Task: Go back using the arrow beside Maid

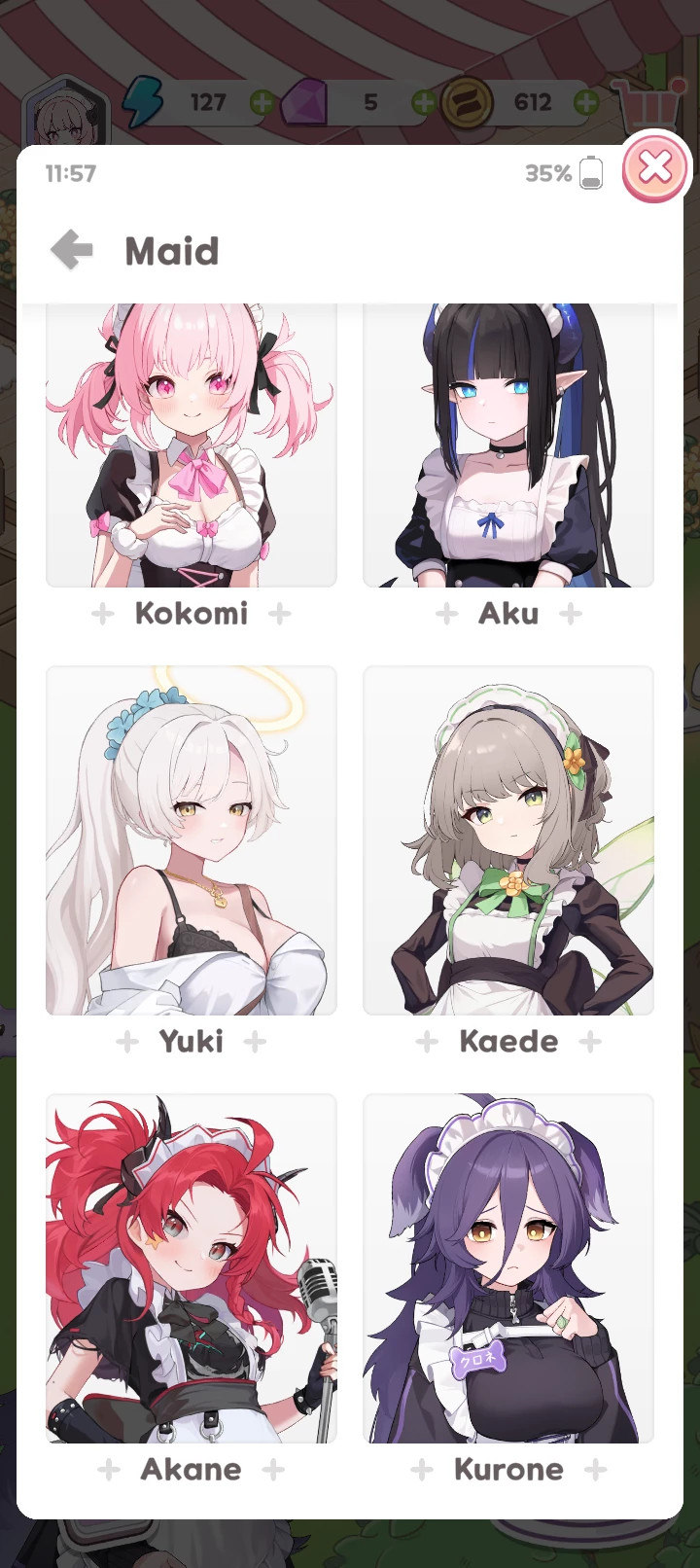Action: (x=72, y=251)
